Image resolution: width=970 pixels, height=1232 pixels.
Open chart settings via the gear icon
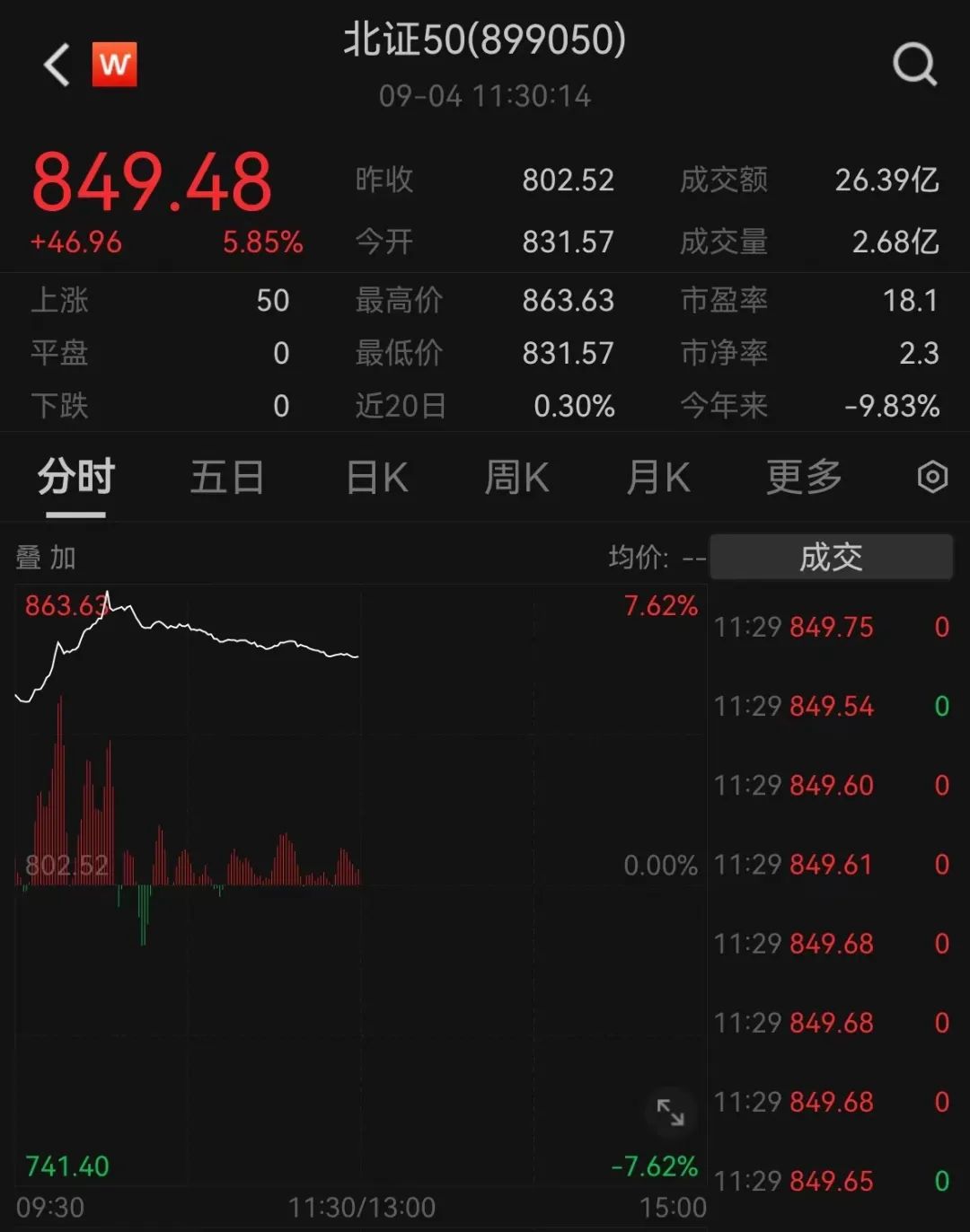pyautogui.click(x=931, y=477)
